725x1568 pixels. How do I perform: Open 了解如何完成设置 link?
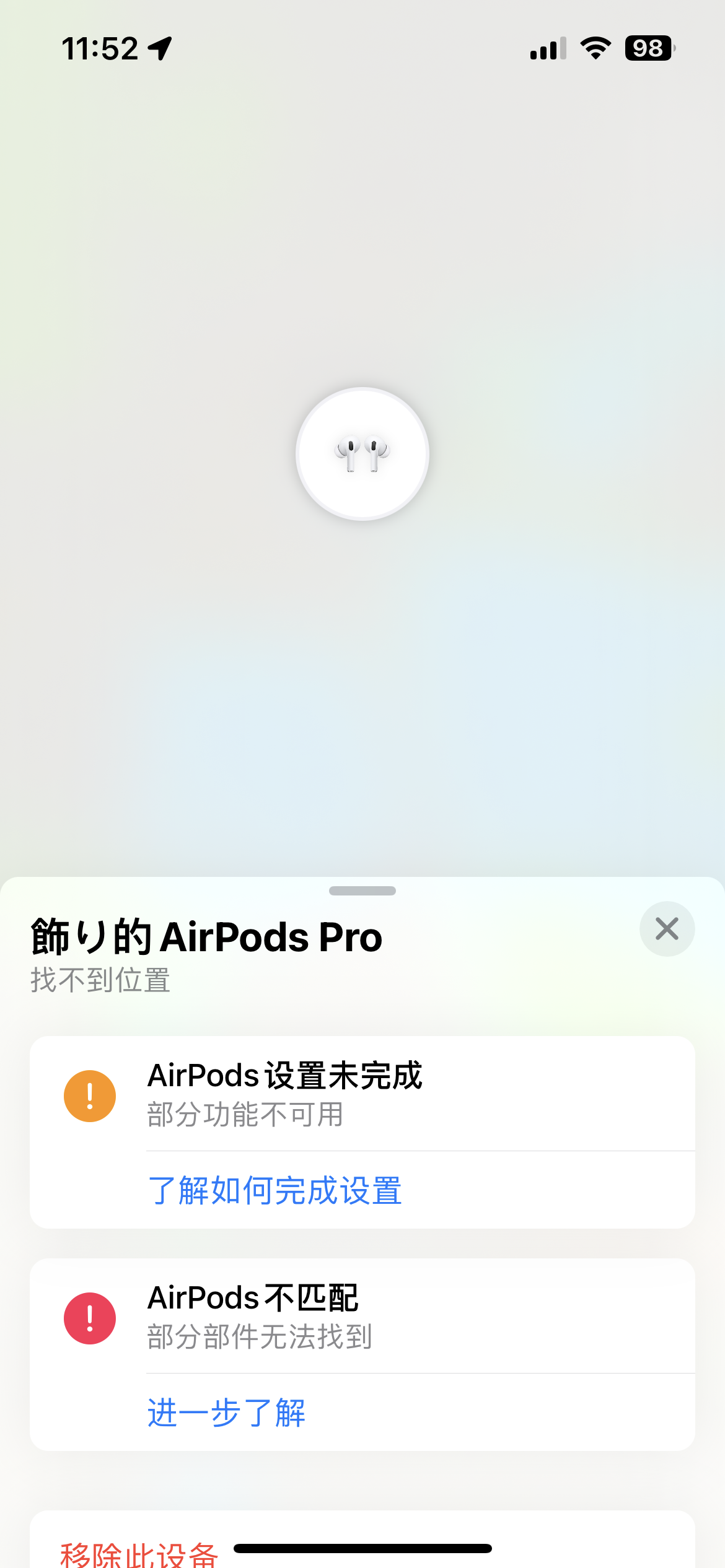click(275, 1190)
